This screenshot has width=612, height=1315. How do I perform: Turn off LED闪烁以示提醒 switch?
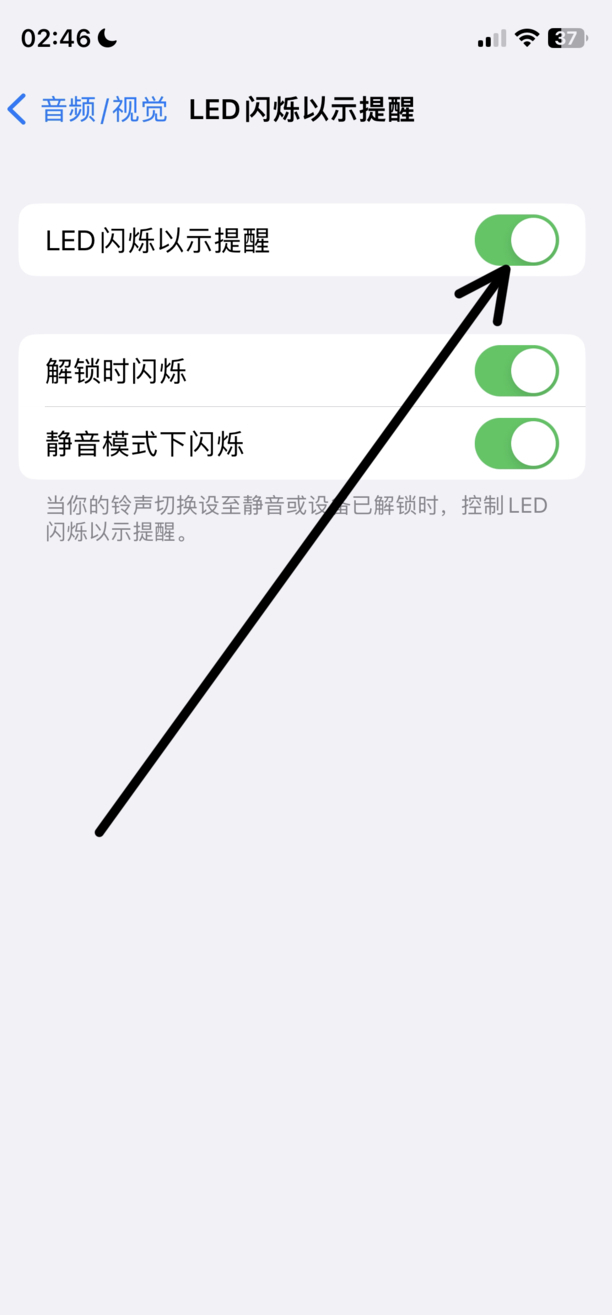click(x=516, y=240)
